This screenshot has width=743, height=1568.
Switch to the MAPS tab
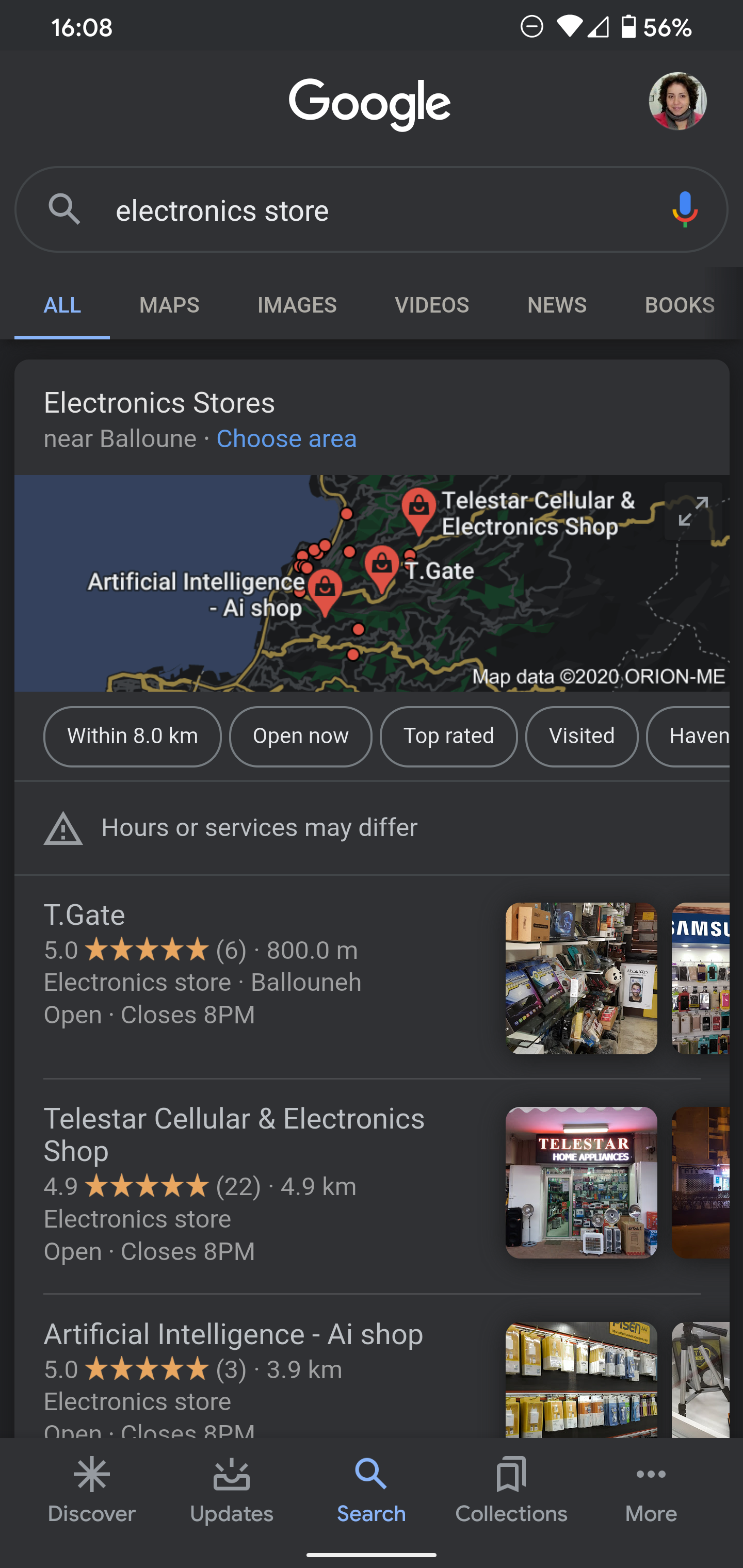(x=169, y=305)
